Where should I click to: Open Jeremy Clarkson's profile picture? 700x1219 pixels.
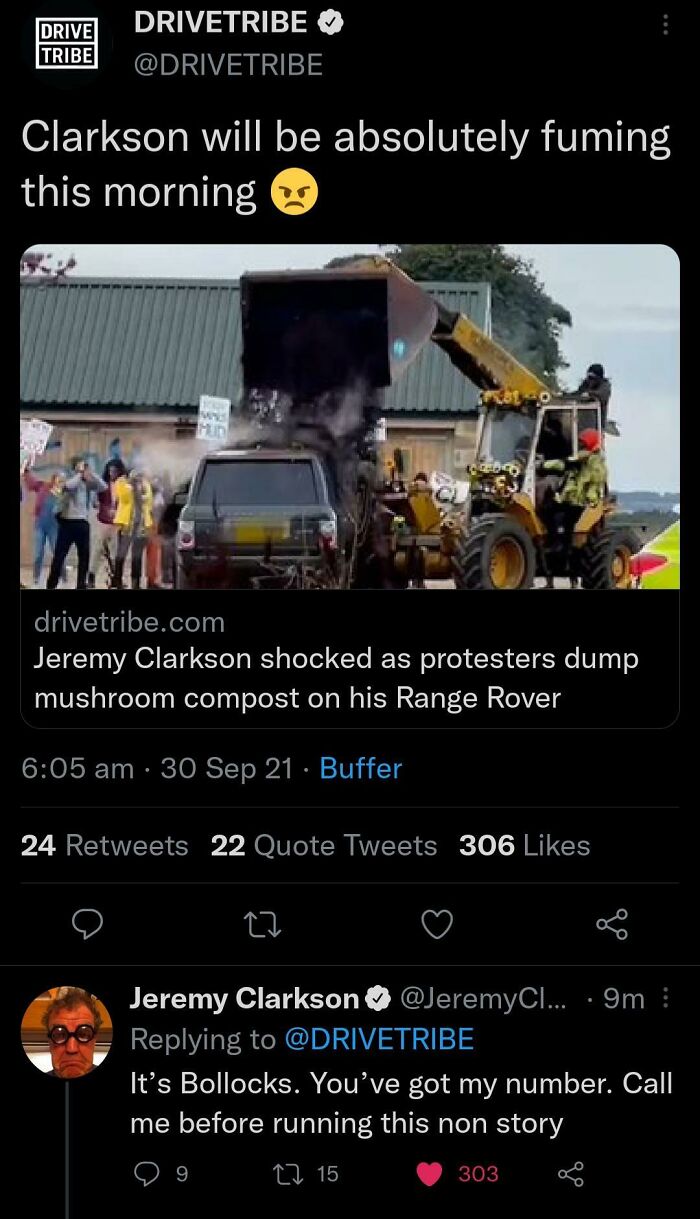pyautogui.click(x=67, y=1032)
